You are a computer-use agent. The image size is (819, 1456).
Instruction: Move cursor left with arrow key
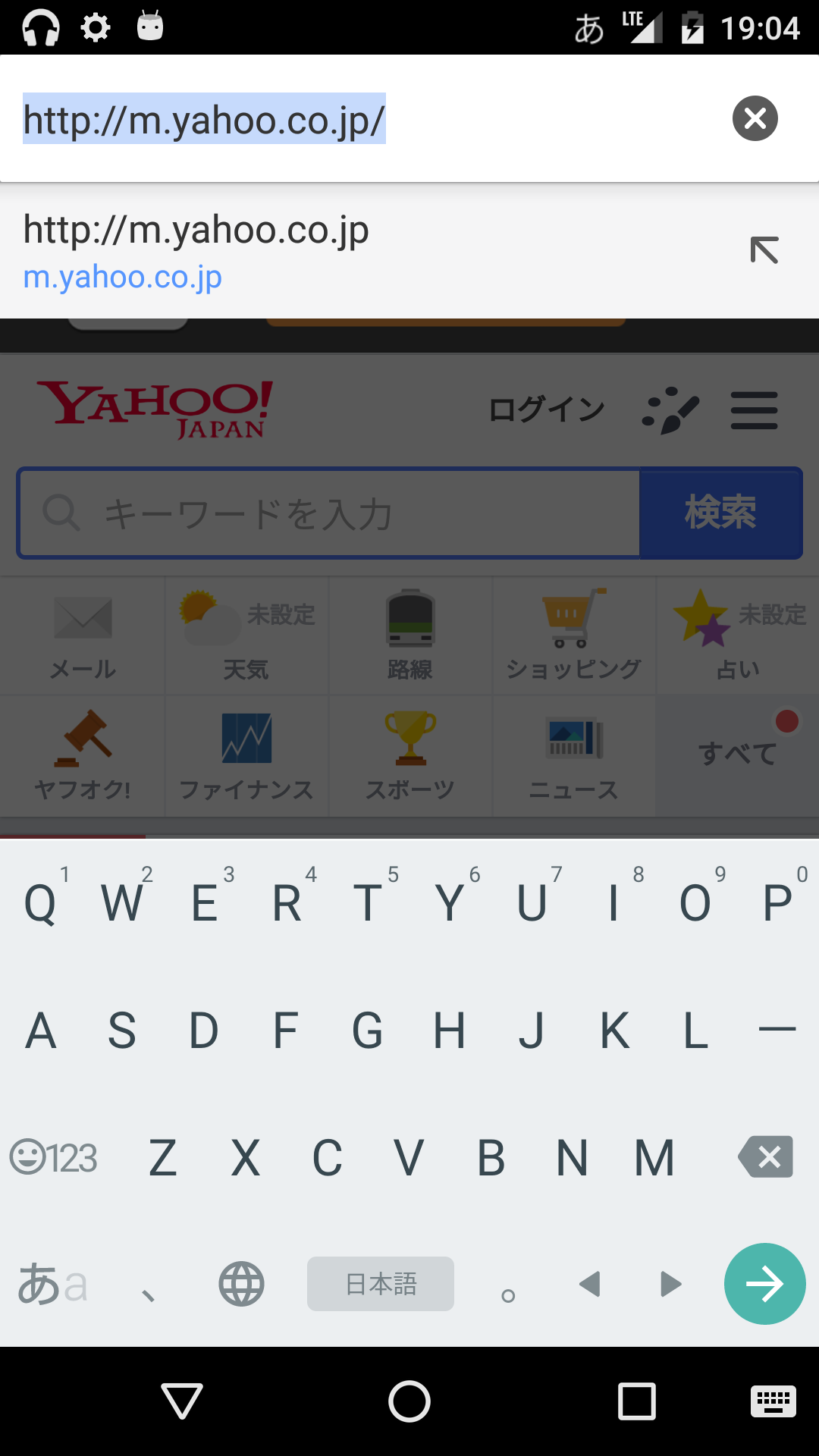589,1284
